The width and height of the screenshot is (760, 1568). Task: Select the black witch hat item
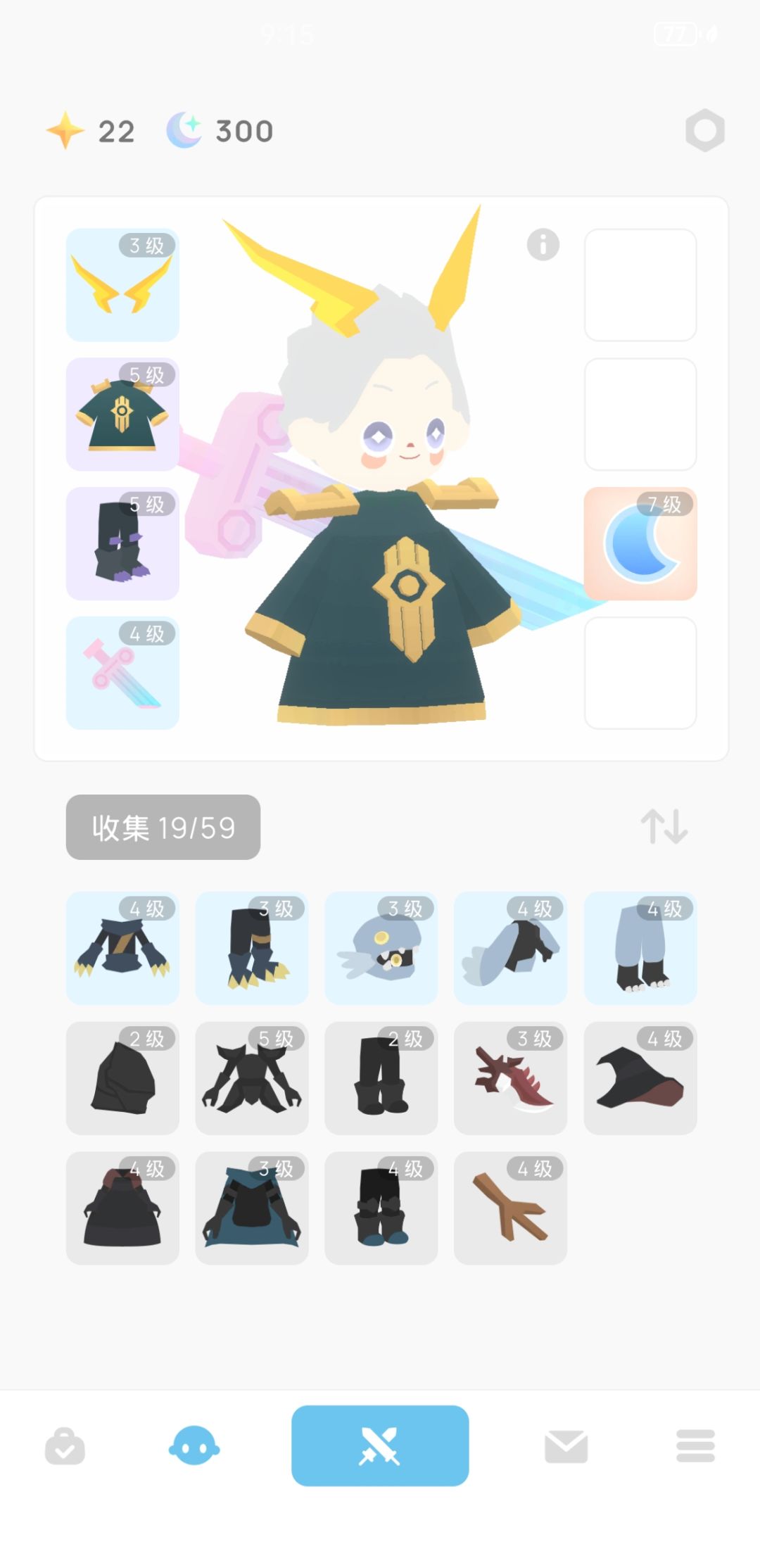point(640,1078)
